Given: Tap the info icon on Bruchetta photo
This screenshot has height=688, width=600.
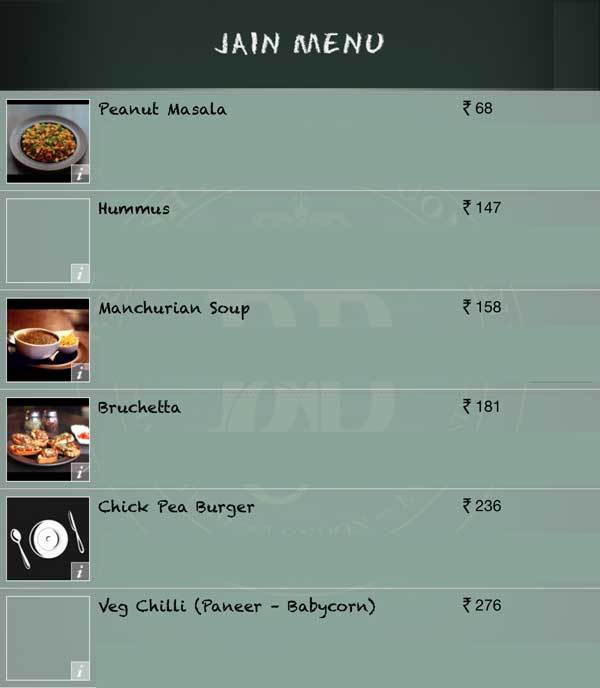Looking at the screenshot, I should (80, 472).
